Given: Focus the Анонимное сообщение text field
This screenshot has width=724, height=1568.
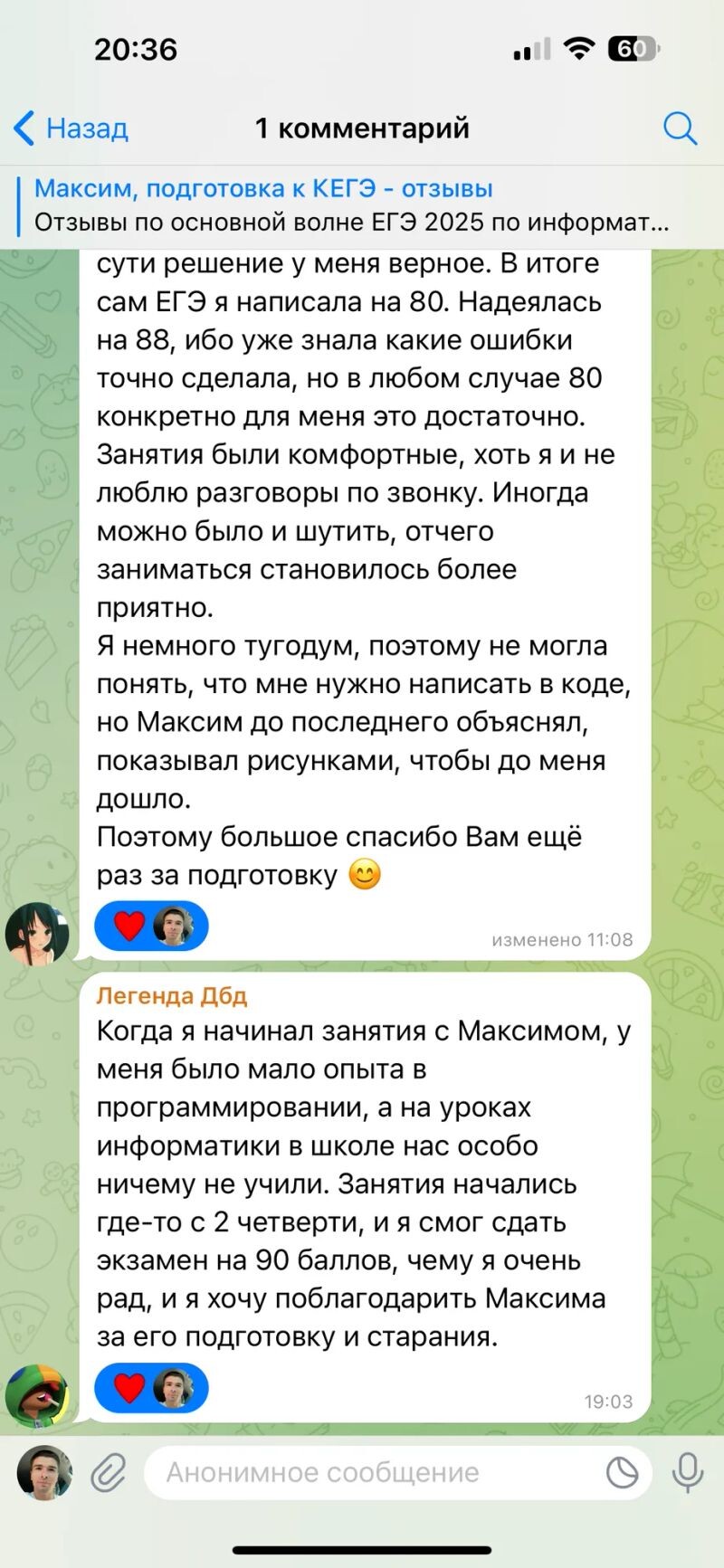Looking at the screenshot, I should tap(371, 1472).
